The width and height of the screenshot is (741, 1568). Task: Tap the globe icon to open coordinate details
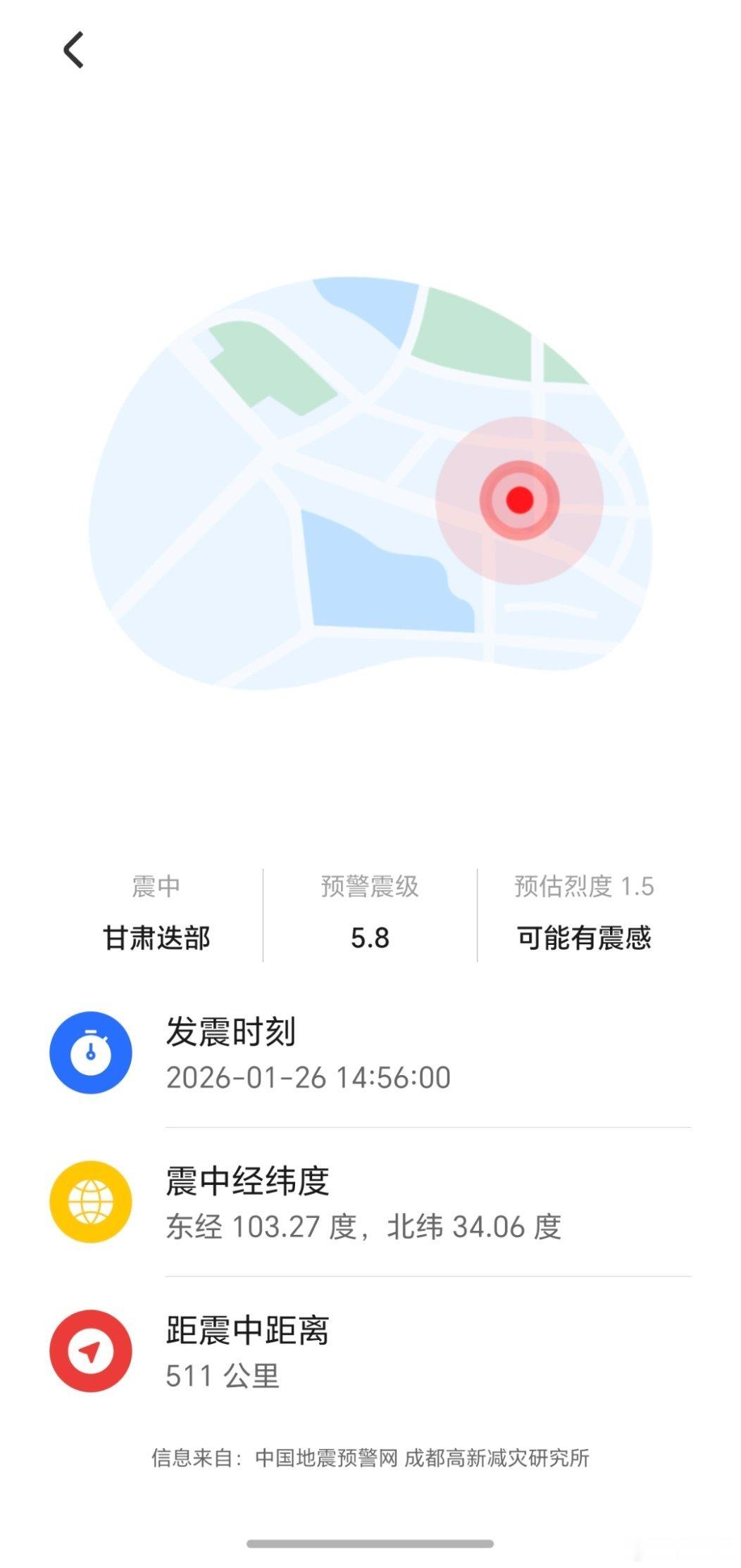(x=92, y=1200)
